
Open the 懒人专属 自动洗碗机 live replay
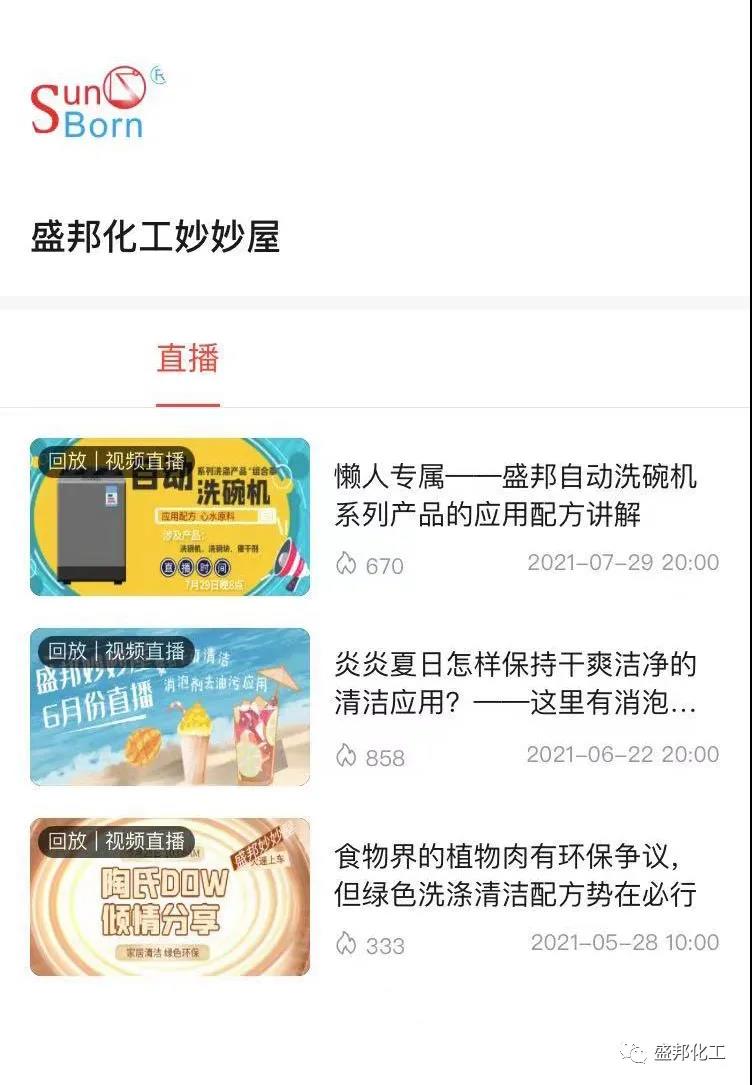(515, 496)
